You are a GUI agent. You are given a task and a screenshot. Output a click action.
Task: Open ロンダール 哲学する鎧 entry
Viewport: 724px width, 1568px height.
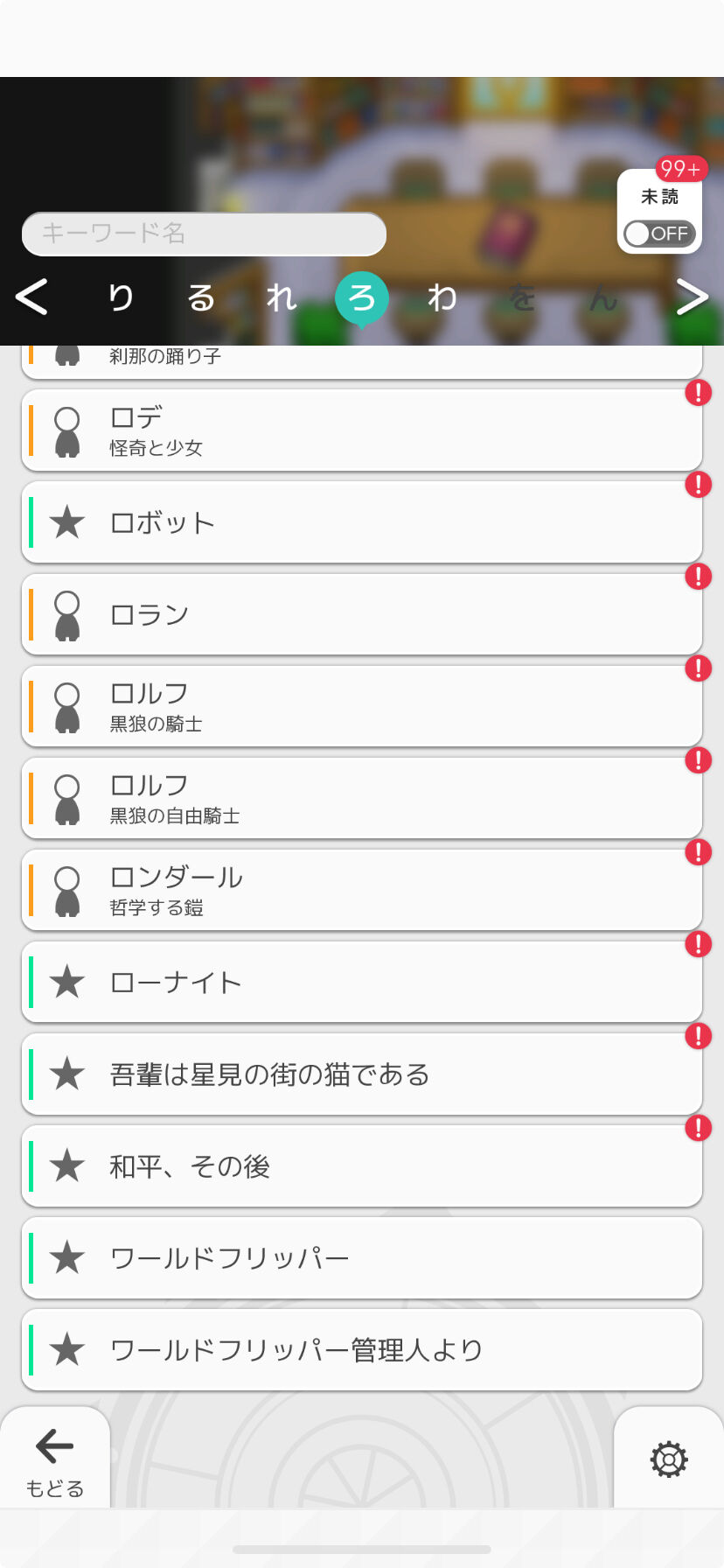click(x=362, y=890)
